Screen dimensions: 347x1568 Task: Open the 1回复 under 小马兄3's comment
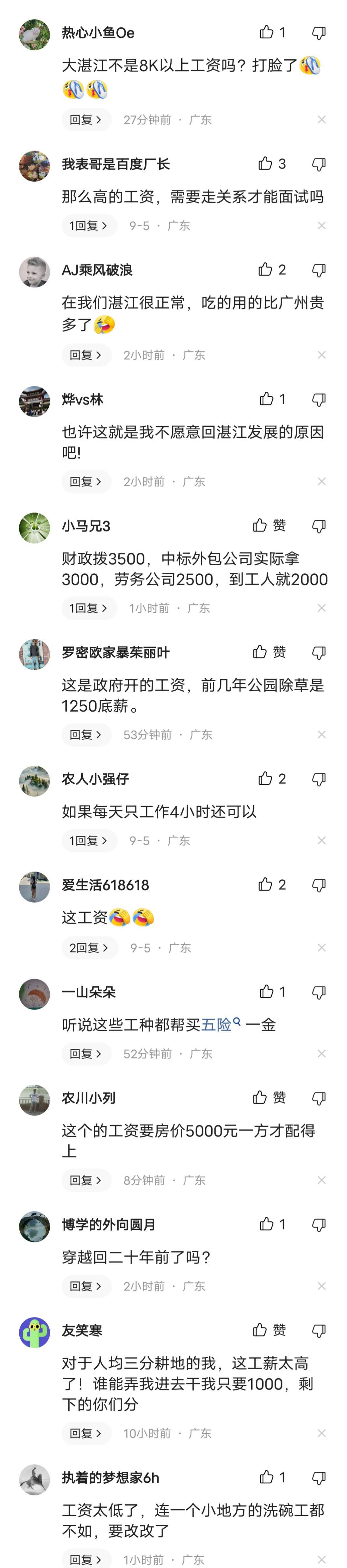tap(88, 608)
